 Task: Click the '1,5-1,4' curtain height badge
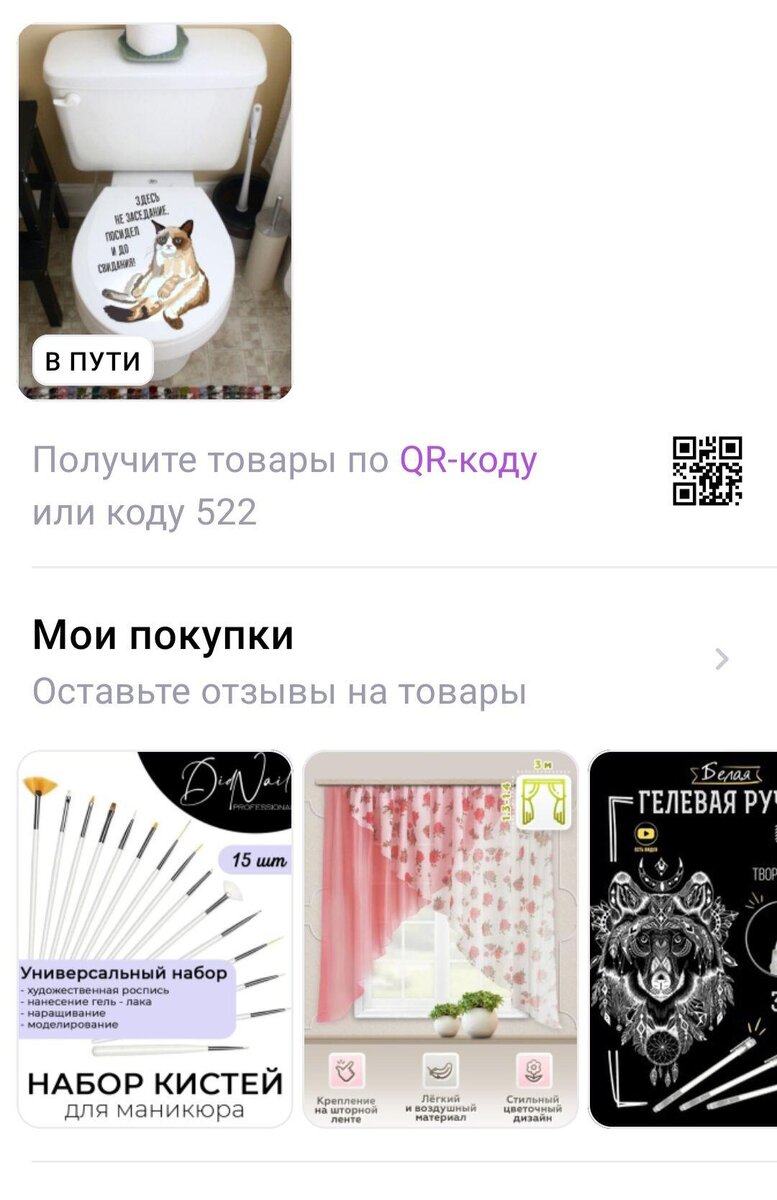pyautogui.click(x=506, y=802)
